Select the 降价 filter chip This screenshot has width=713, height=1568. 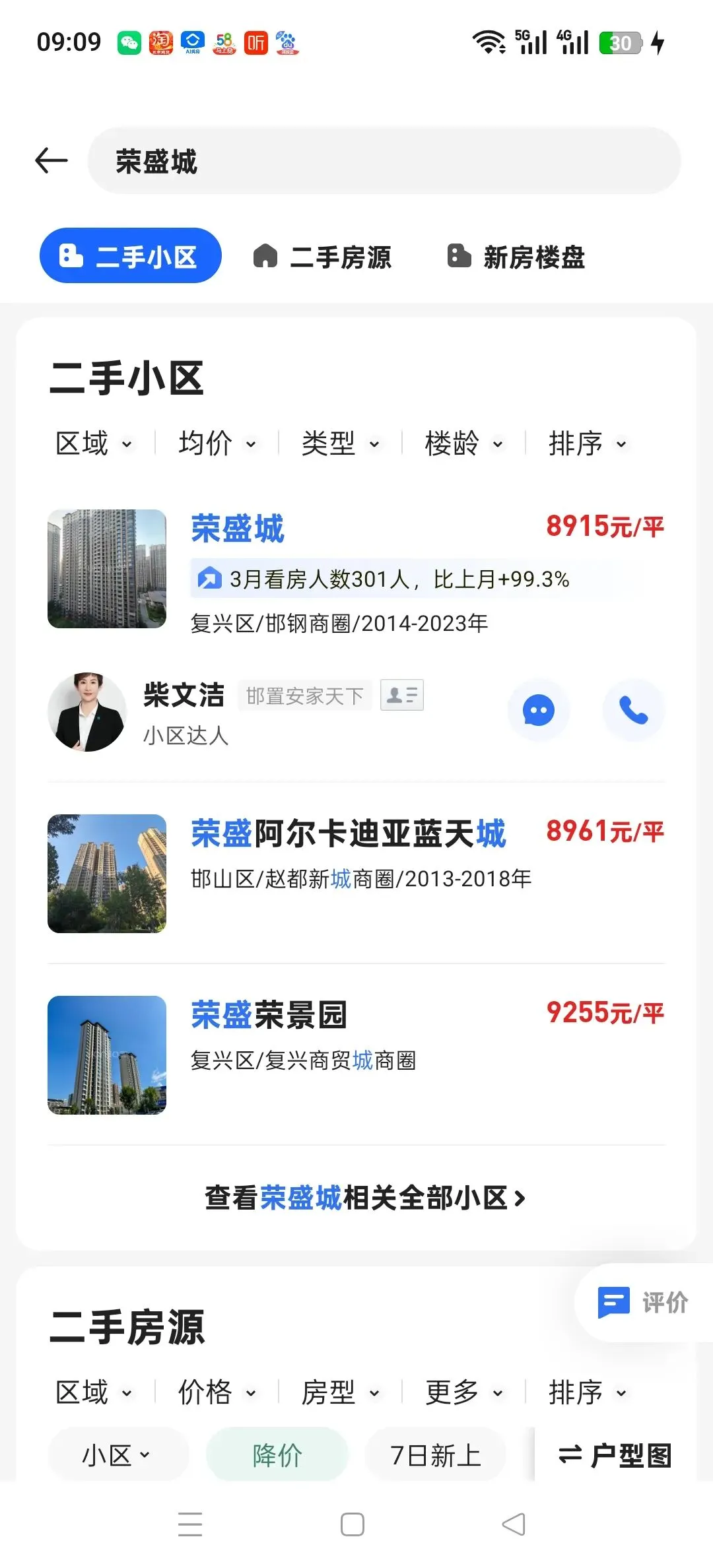point(277,1455)
